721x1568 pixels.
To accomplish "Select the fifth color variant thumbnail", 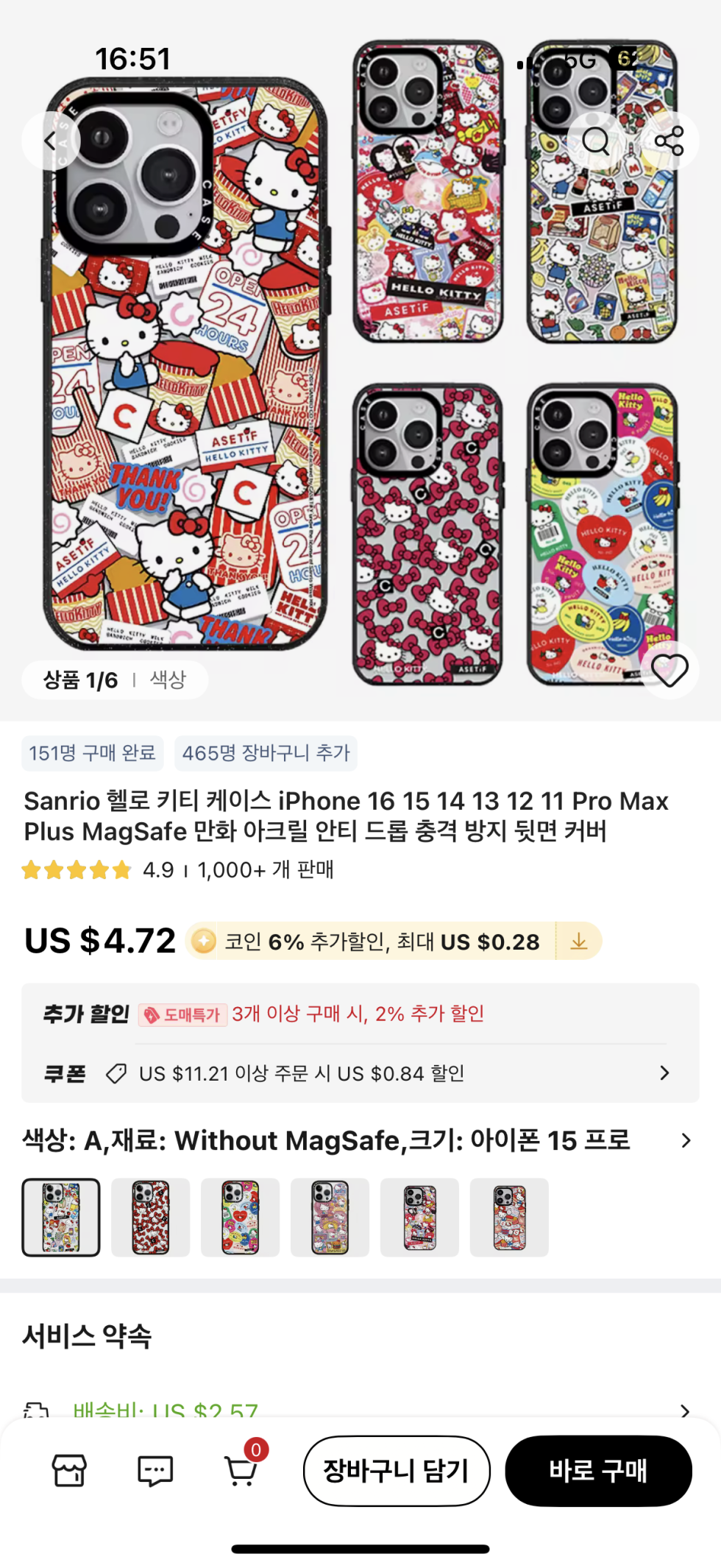I will pyautogui.click(x=420, y=1218).
